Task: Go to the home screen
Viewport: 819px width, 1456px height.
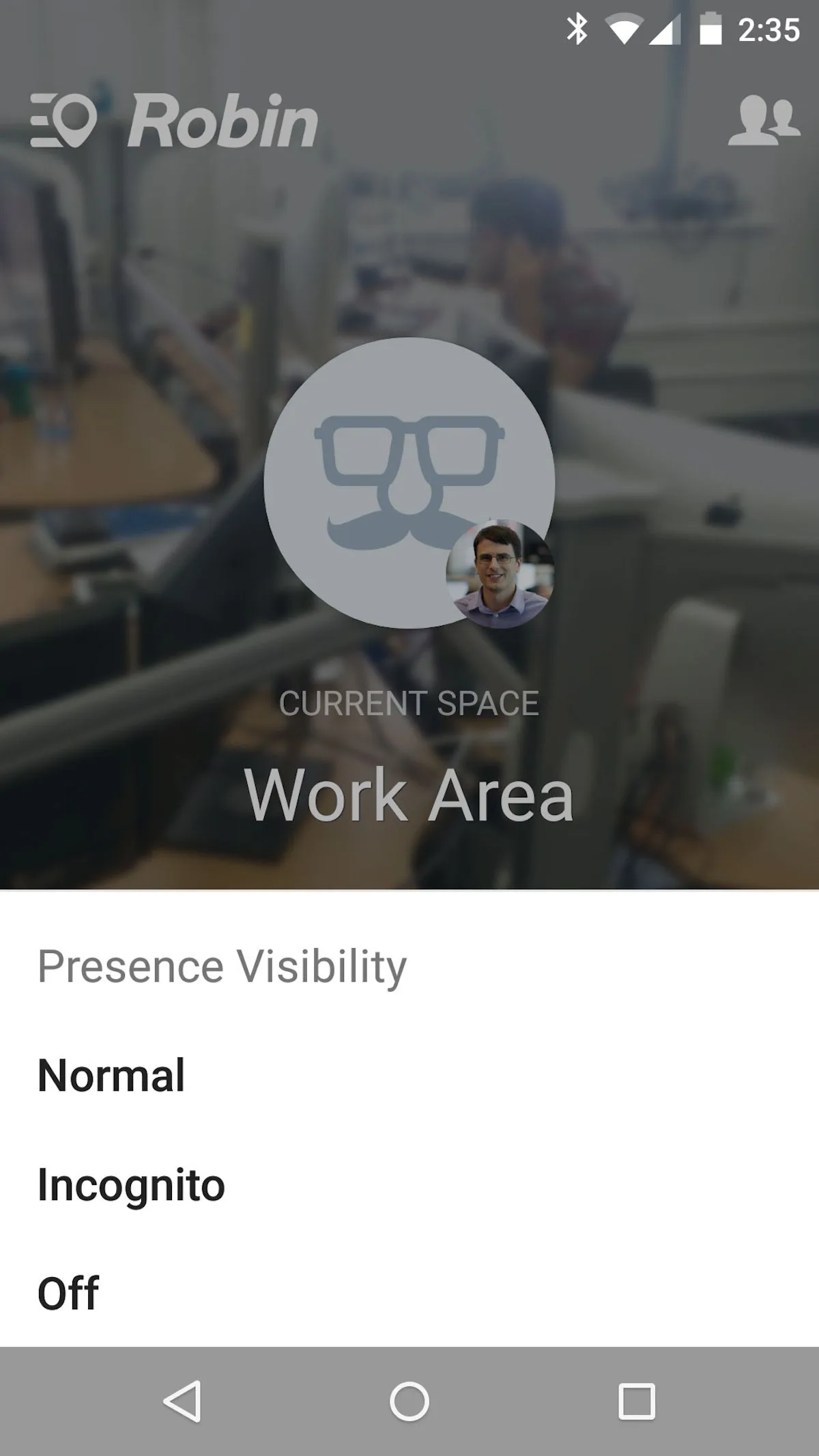Action: (409, 1401)
